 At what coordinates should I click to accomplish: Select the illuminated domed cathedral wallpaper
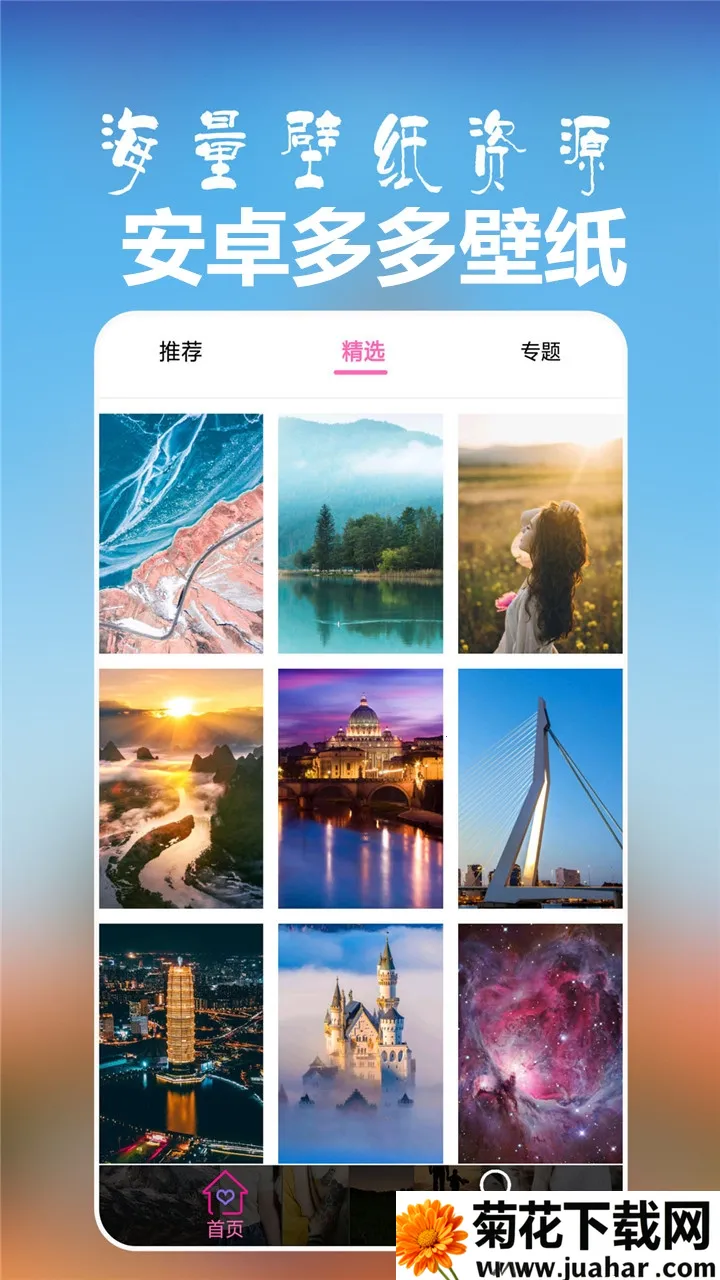pos(360,790)
